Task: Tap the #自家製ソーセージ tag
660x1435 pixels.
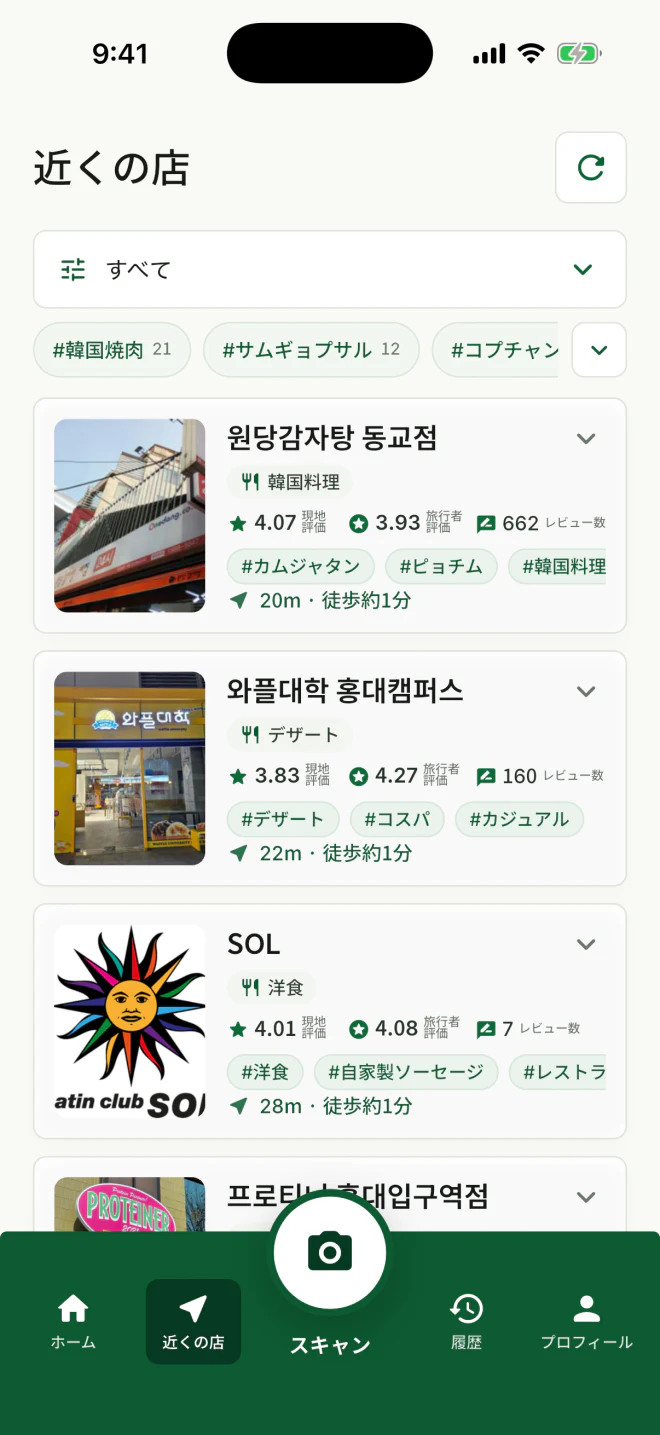Action: pyautogui.click(x=406, y=1072)
